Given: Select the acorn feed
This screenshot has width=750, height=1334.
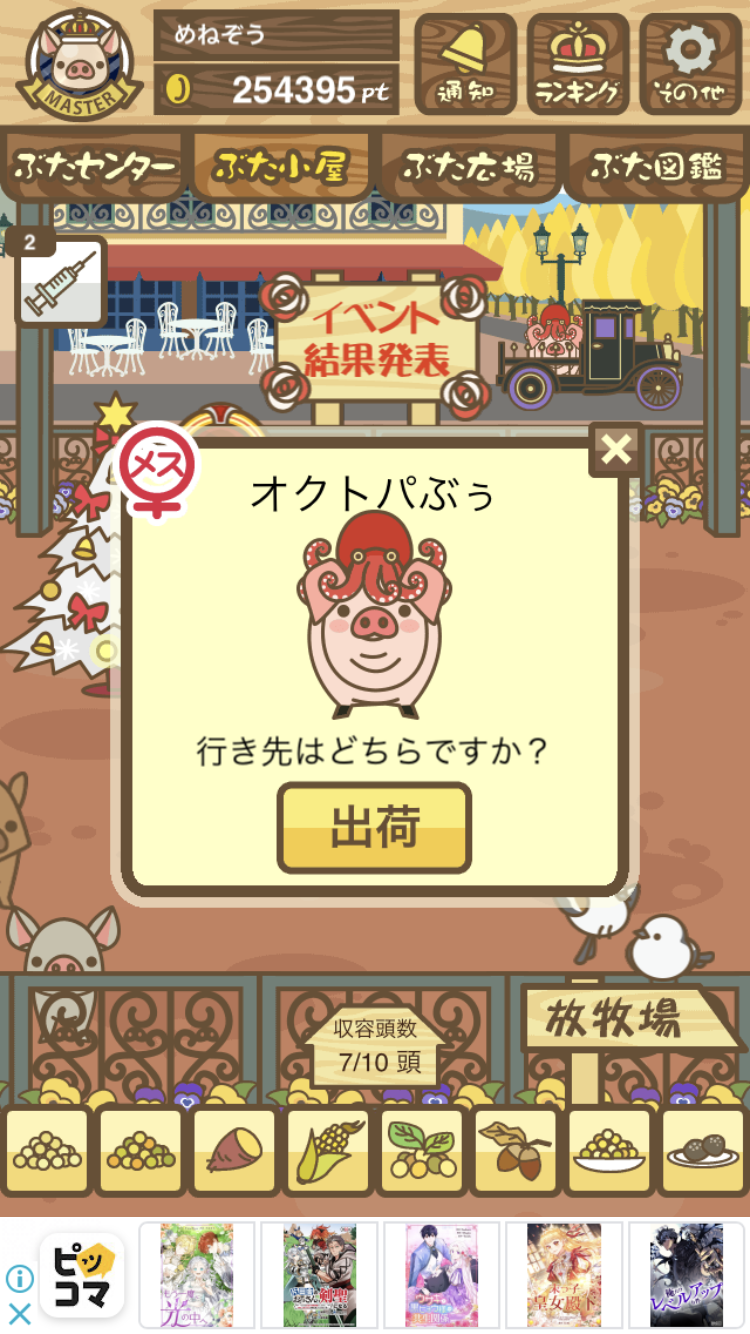Looking at the screenshot, I should [x=515, y=1150].
